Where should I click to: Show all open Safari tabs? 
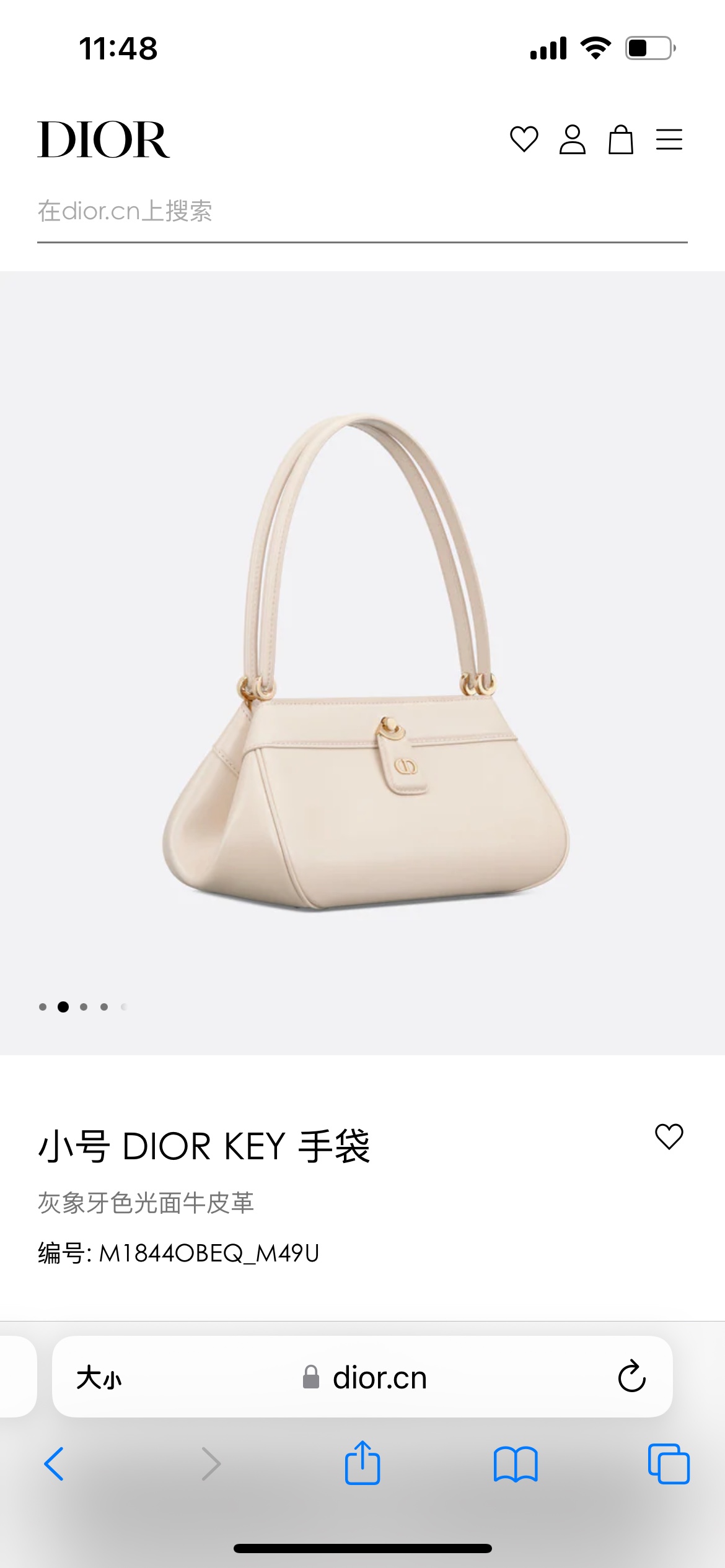pyautogui.click(x=669, y=1464)
